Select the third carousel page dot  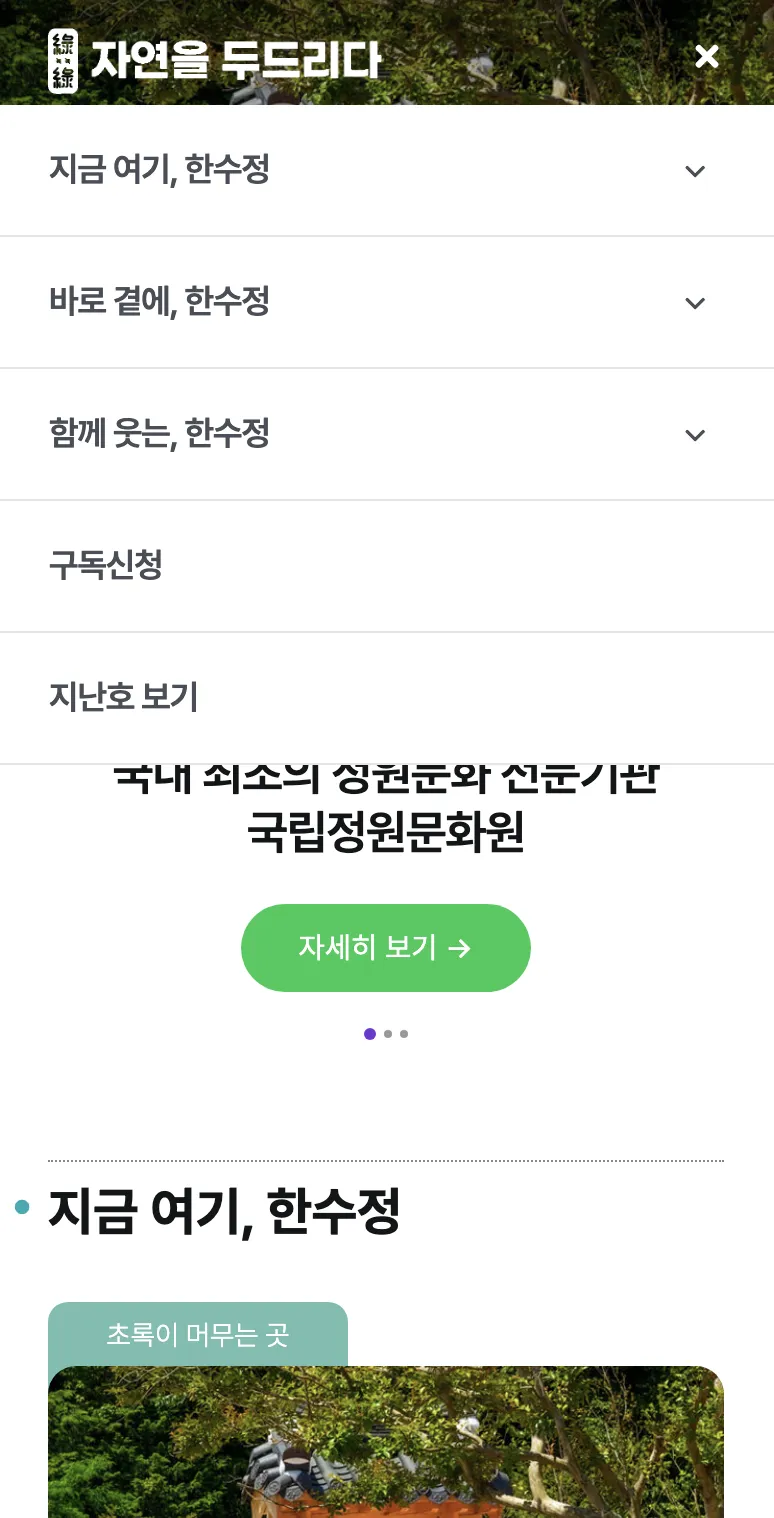click(404, 1034)
